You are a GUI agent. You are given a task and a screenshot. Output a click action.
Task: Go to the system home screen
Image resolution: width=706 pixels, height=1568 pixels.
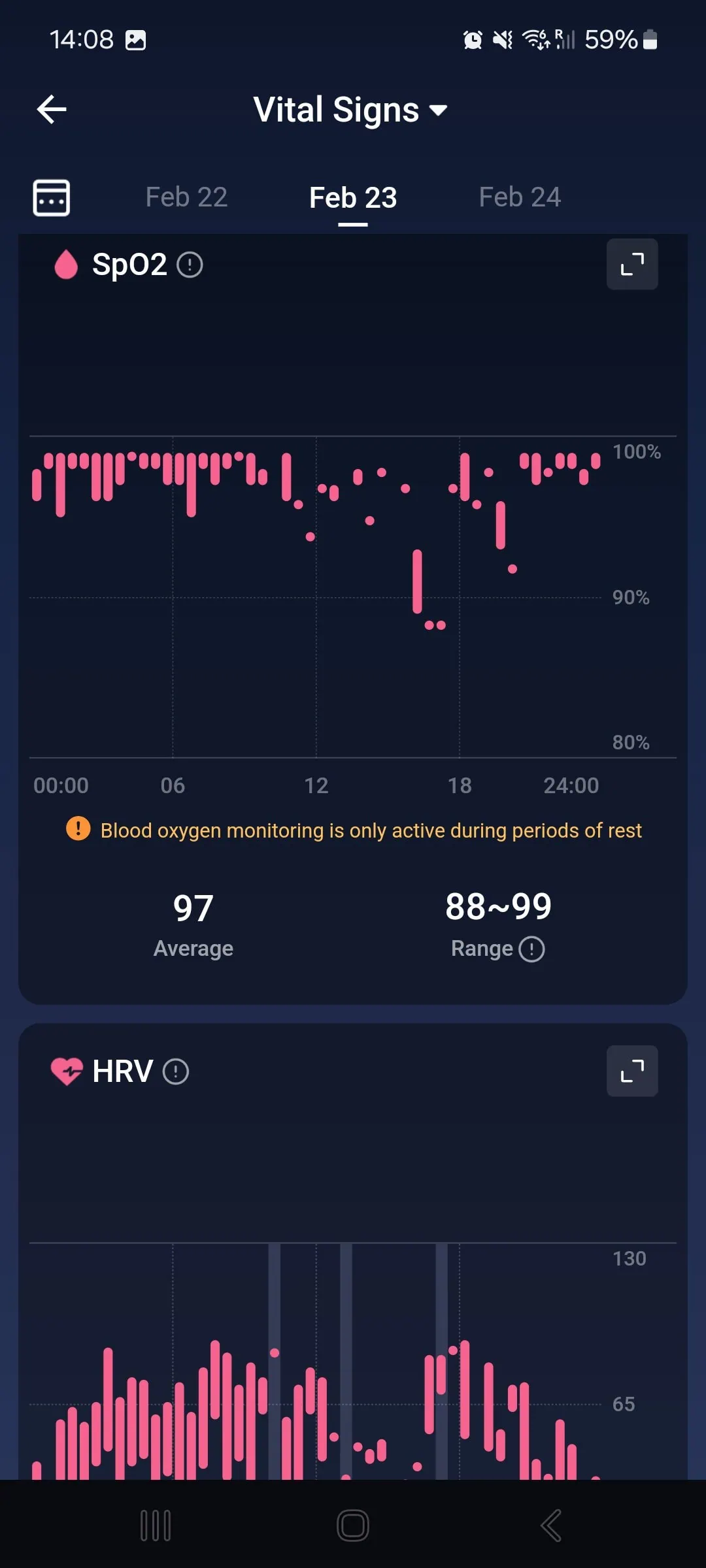pyautogui.click(x=353, y=1526)
